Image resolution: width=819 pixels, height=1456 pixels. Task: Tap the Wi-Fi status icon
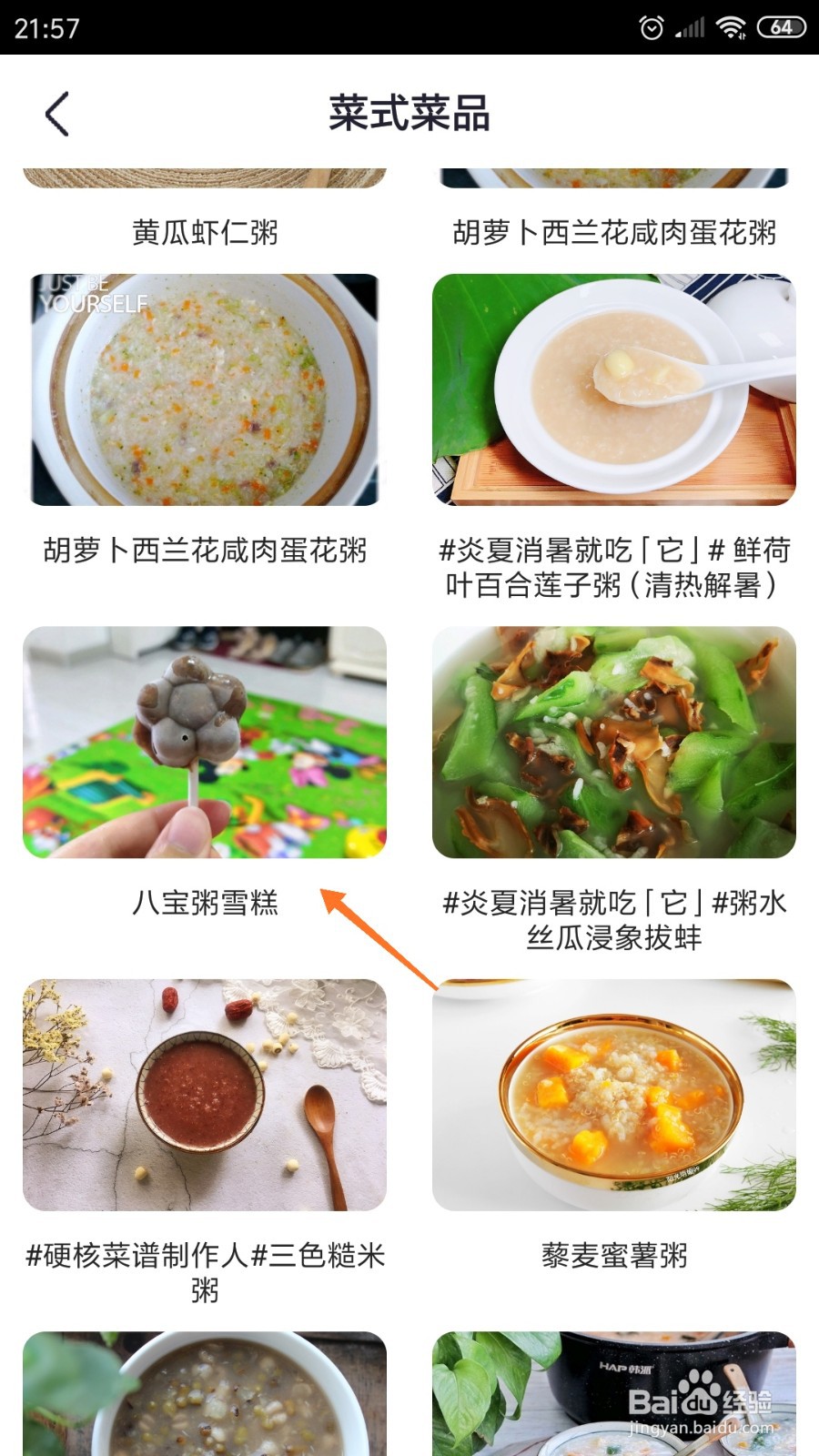point(733,27)
